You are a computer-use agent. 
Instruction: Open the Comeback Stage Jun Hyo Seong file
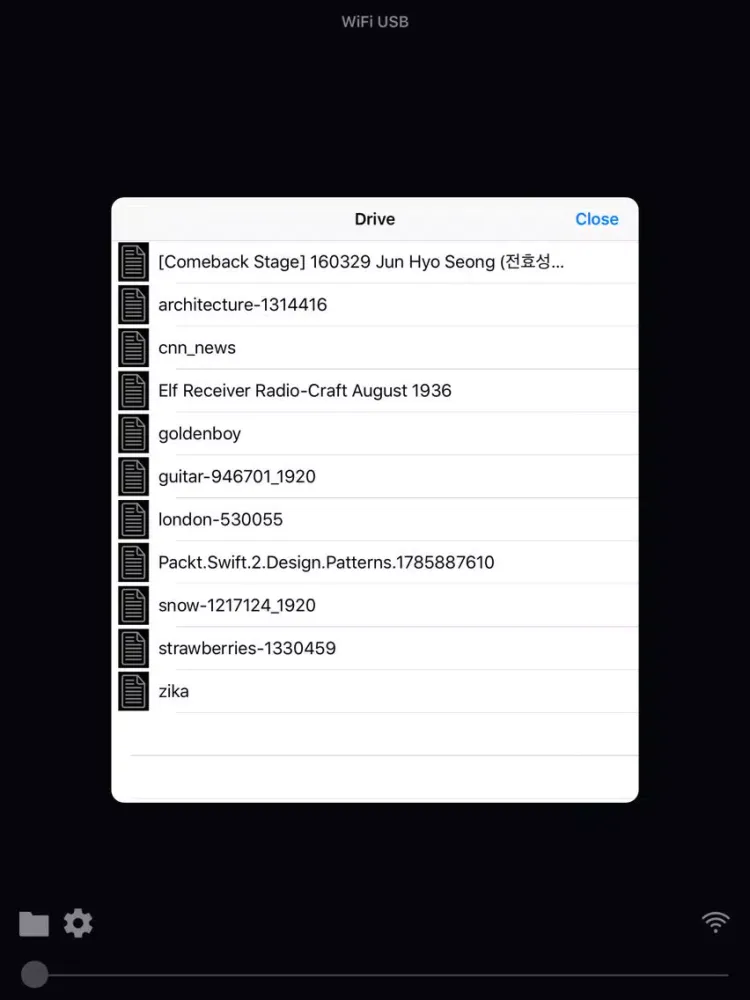tap(360, 262)
